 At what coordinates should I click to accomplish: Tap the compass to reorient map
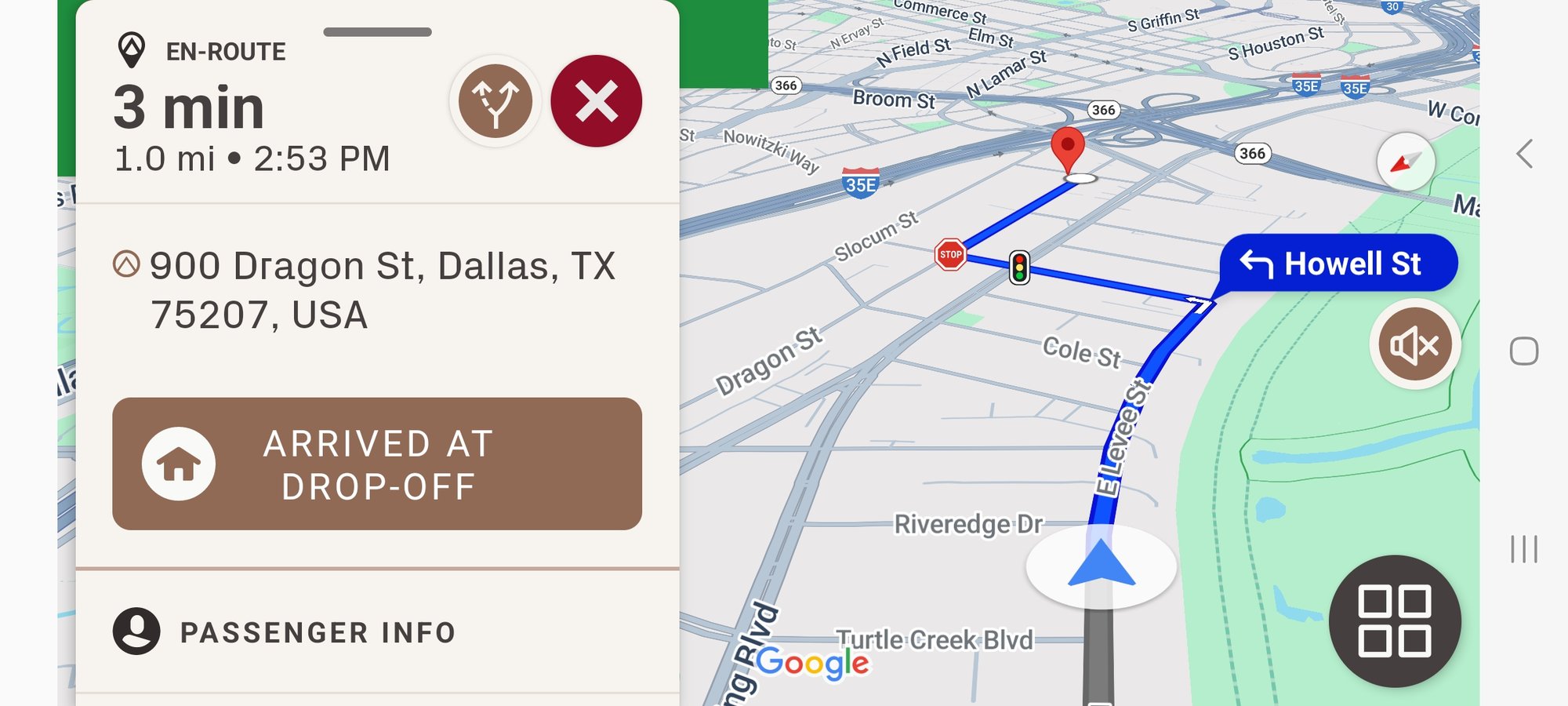click(x=1406, y=162)
